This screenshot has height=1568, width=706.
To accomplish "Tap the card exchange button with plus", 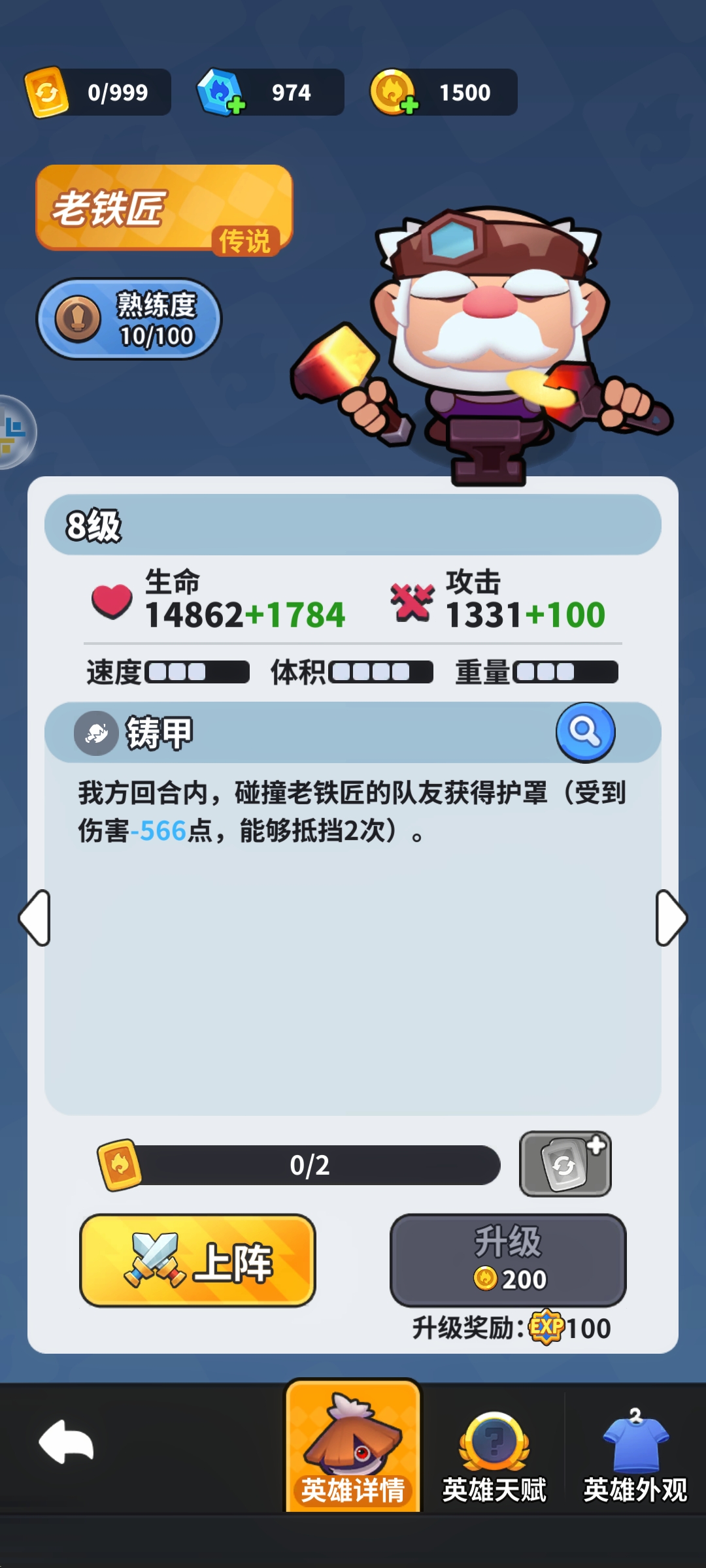I will [x=565, y=1164].
